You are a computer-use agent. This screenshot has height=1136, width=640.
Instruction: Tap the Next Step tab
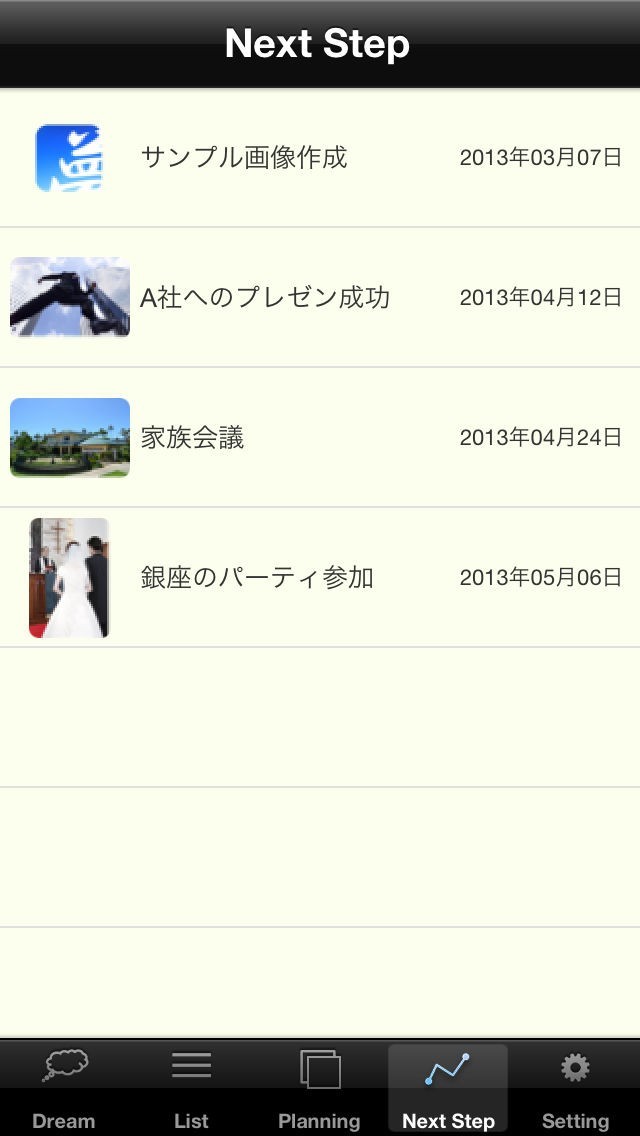[448, 1088]
